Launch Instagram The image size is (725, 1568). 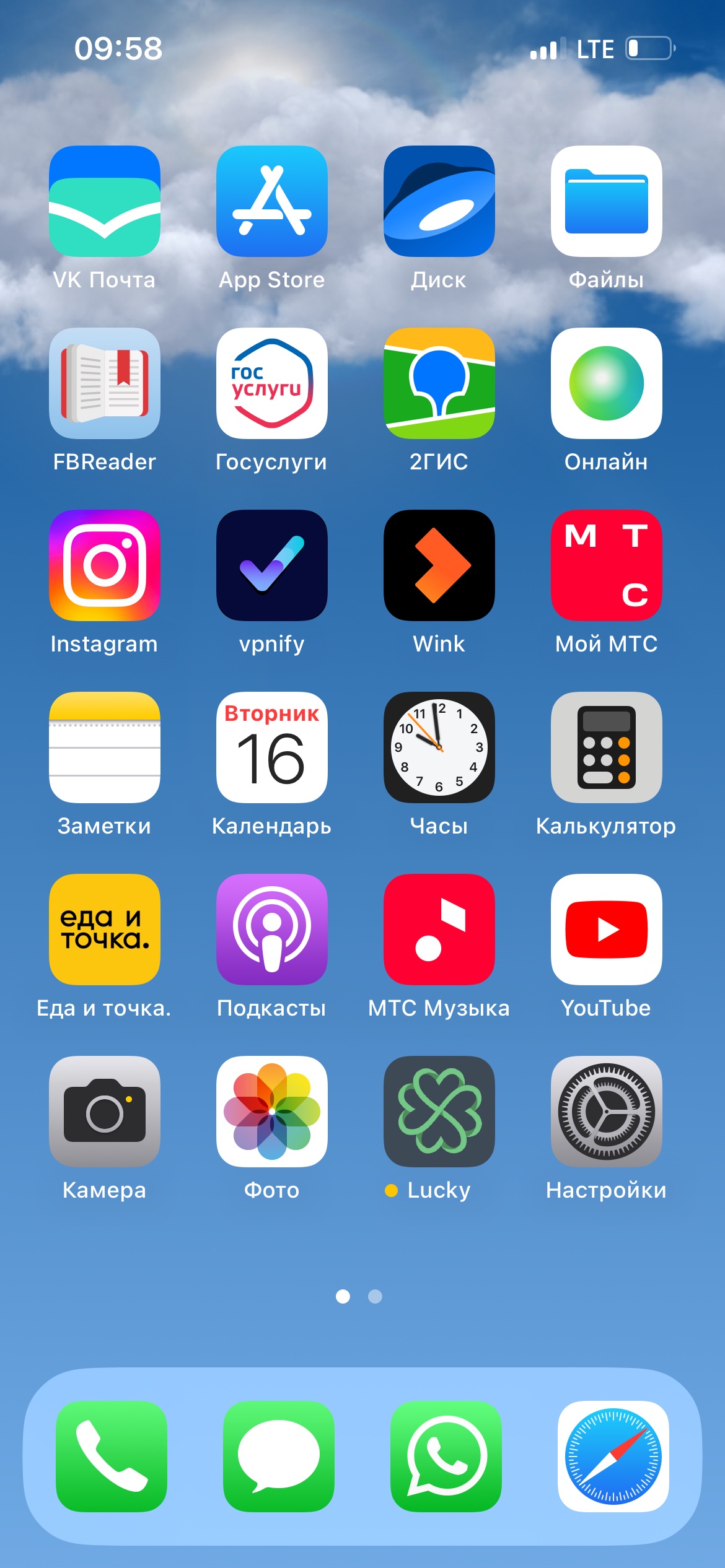pyautogui.click(x=105, y=565)
